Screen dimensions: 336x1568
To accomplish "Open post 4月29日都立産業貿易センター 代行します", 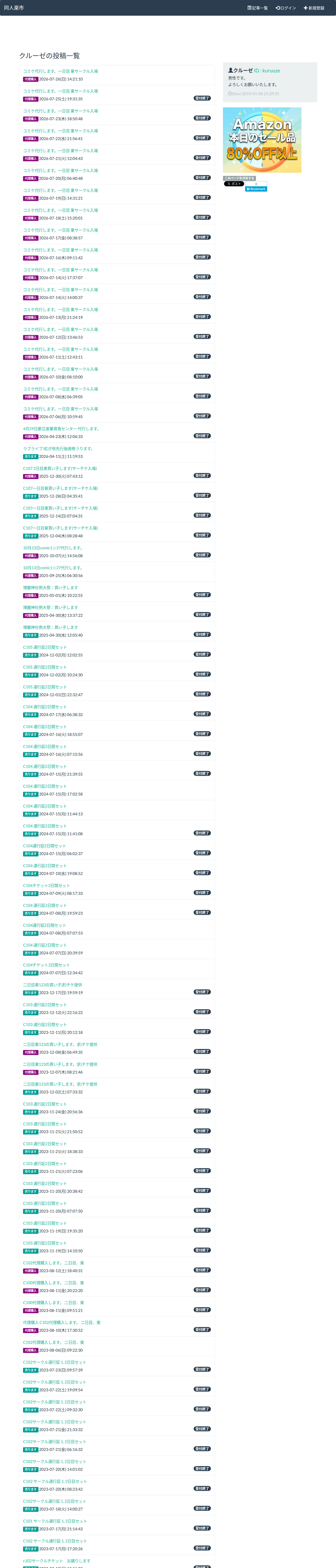I will pyautogui.click(x=61, y=429).
